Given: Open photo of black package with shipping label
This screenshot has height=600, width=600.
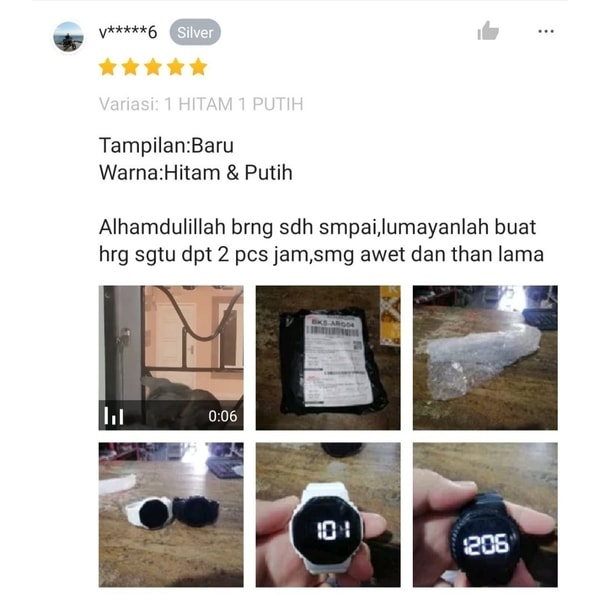Looking at the screenshot, I should pyautogui.click(x=328, y=357).
